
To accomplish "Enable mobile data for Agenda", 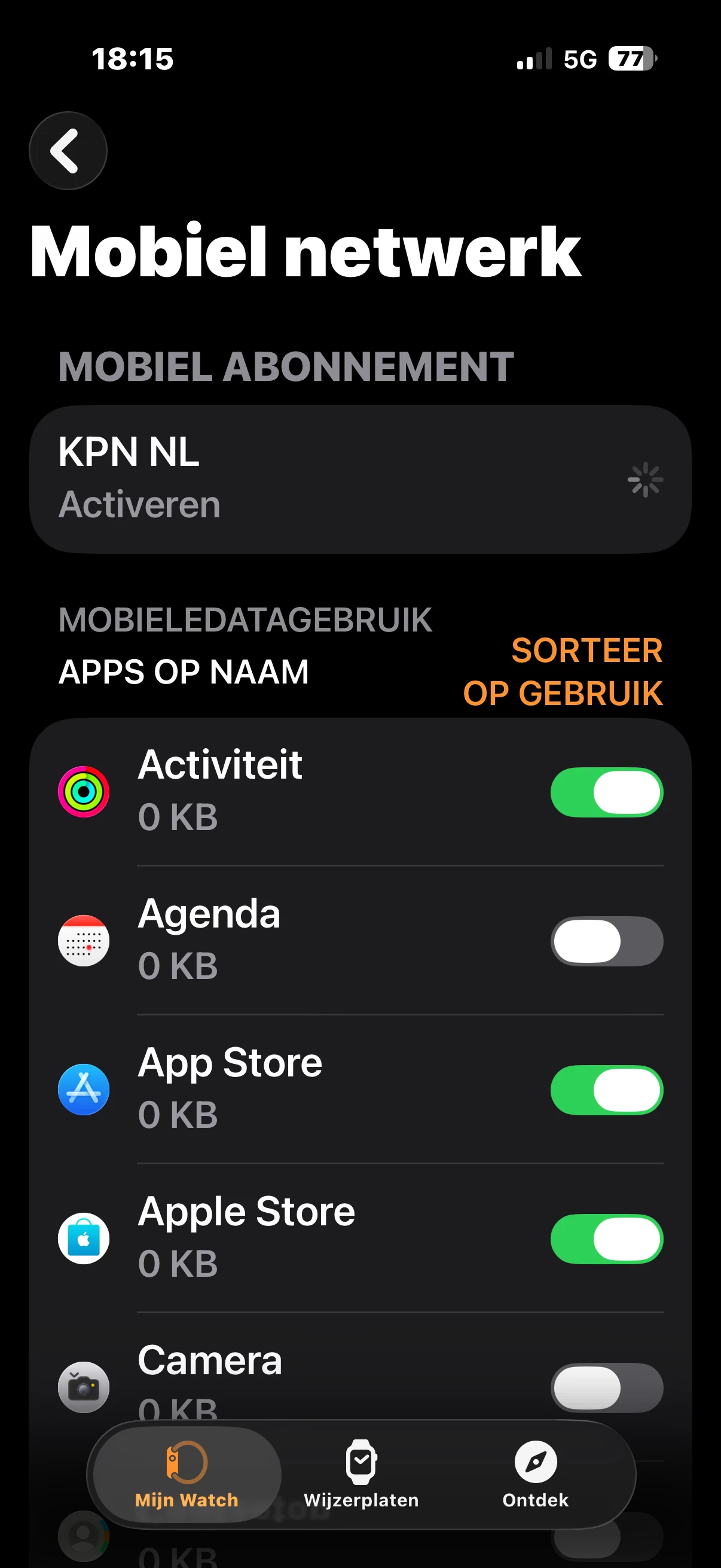I will 606,941.
